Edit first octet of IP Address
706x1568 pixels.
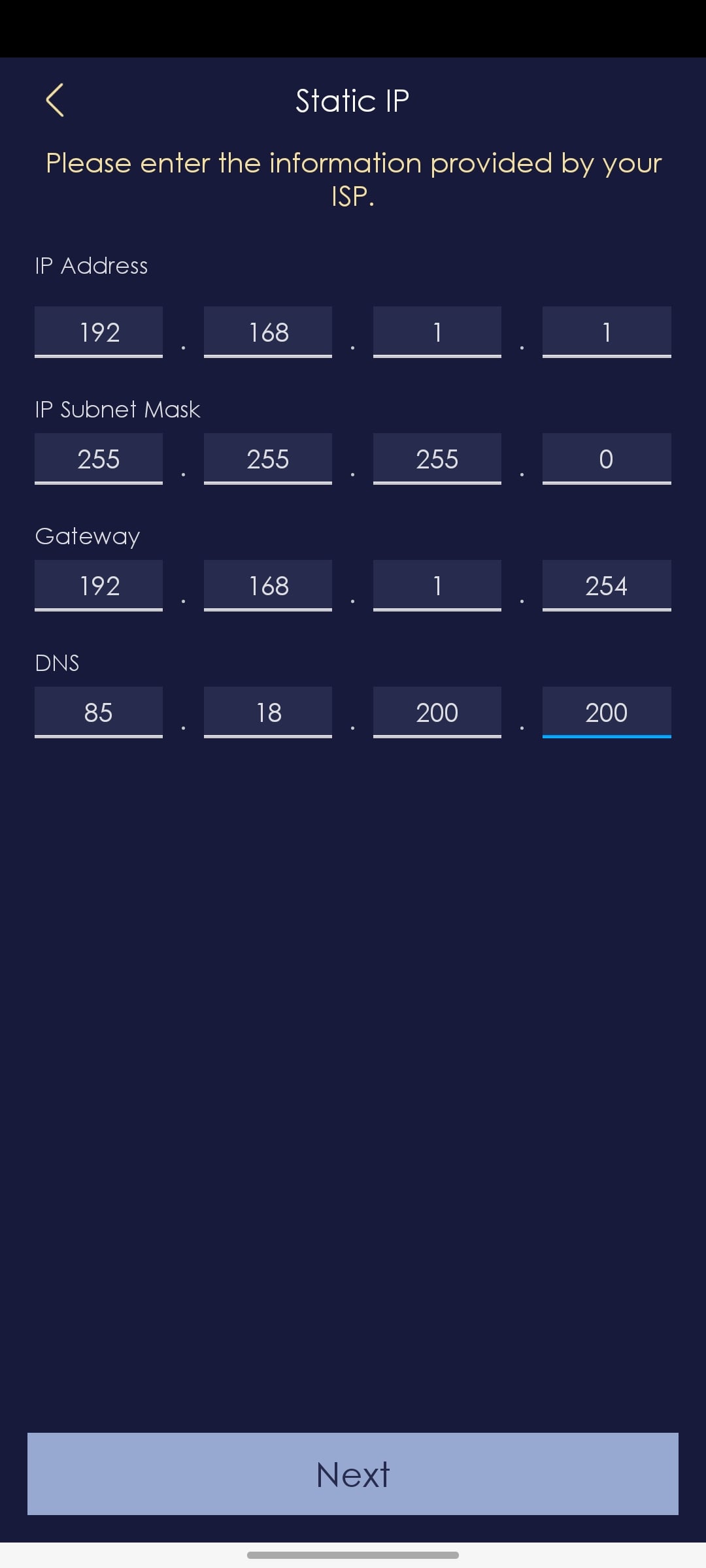[x=99, y=332]
